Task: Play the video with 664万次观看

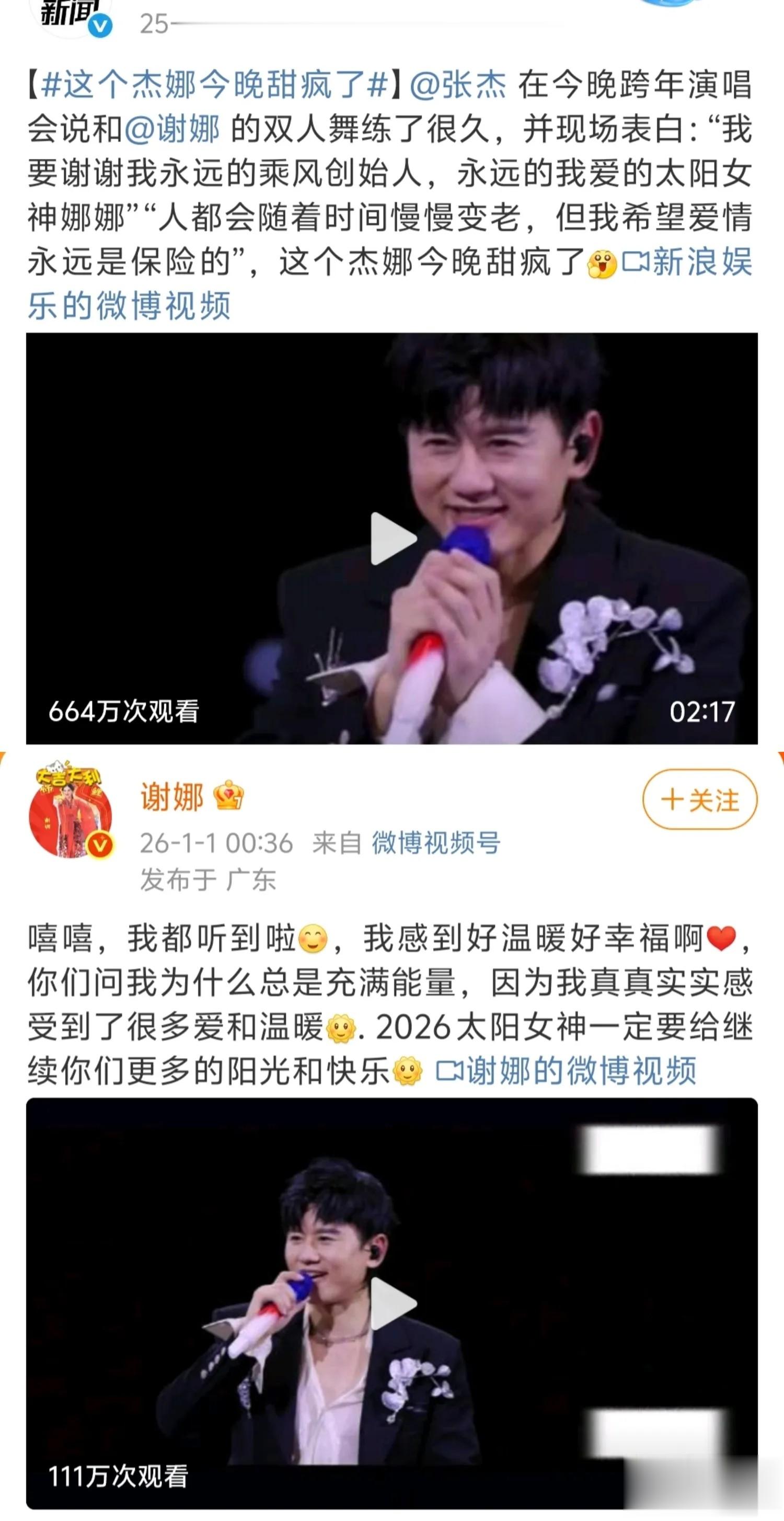Action: pyautogui.click(x=393, y=538)
